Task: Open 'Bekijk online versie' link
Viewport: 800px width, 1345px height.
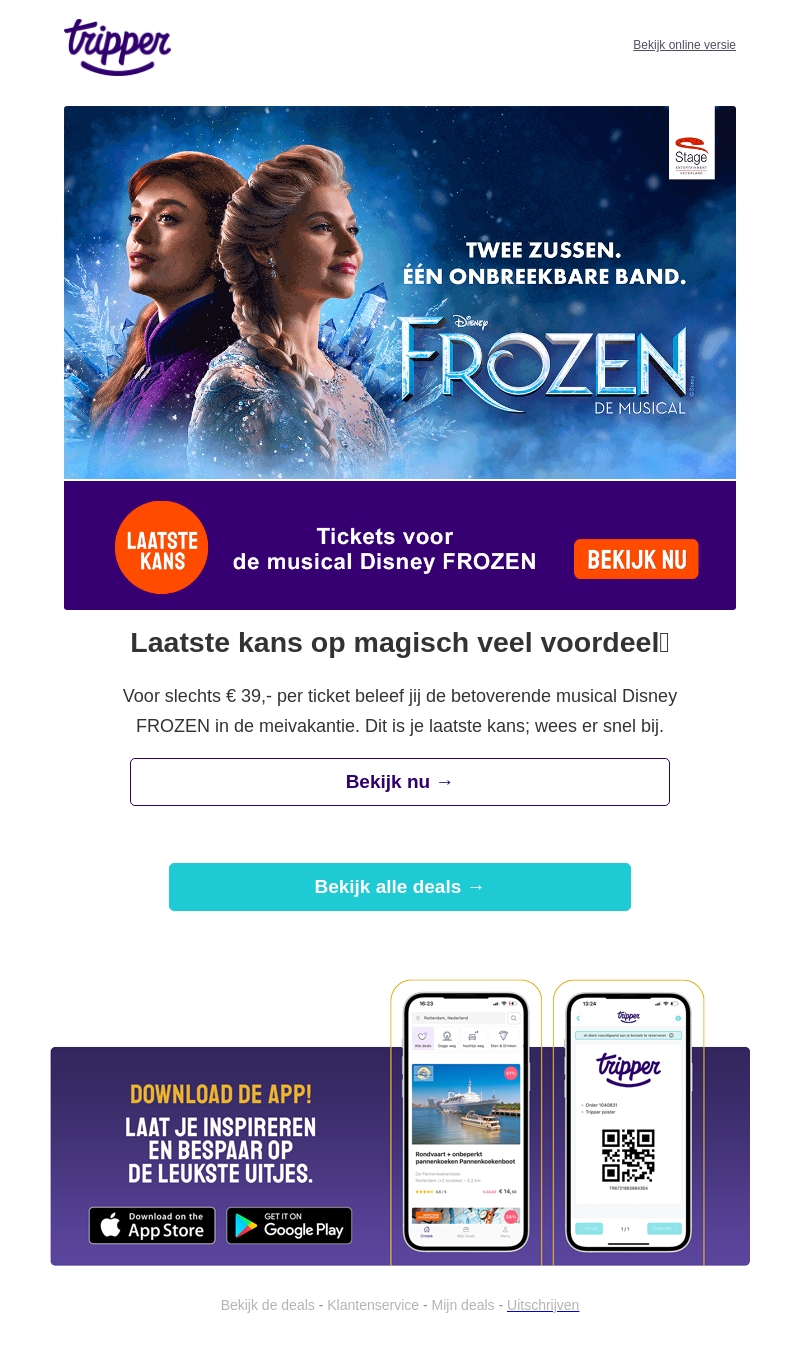Action: pos(684,45)
